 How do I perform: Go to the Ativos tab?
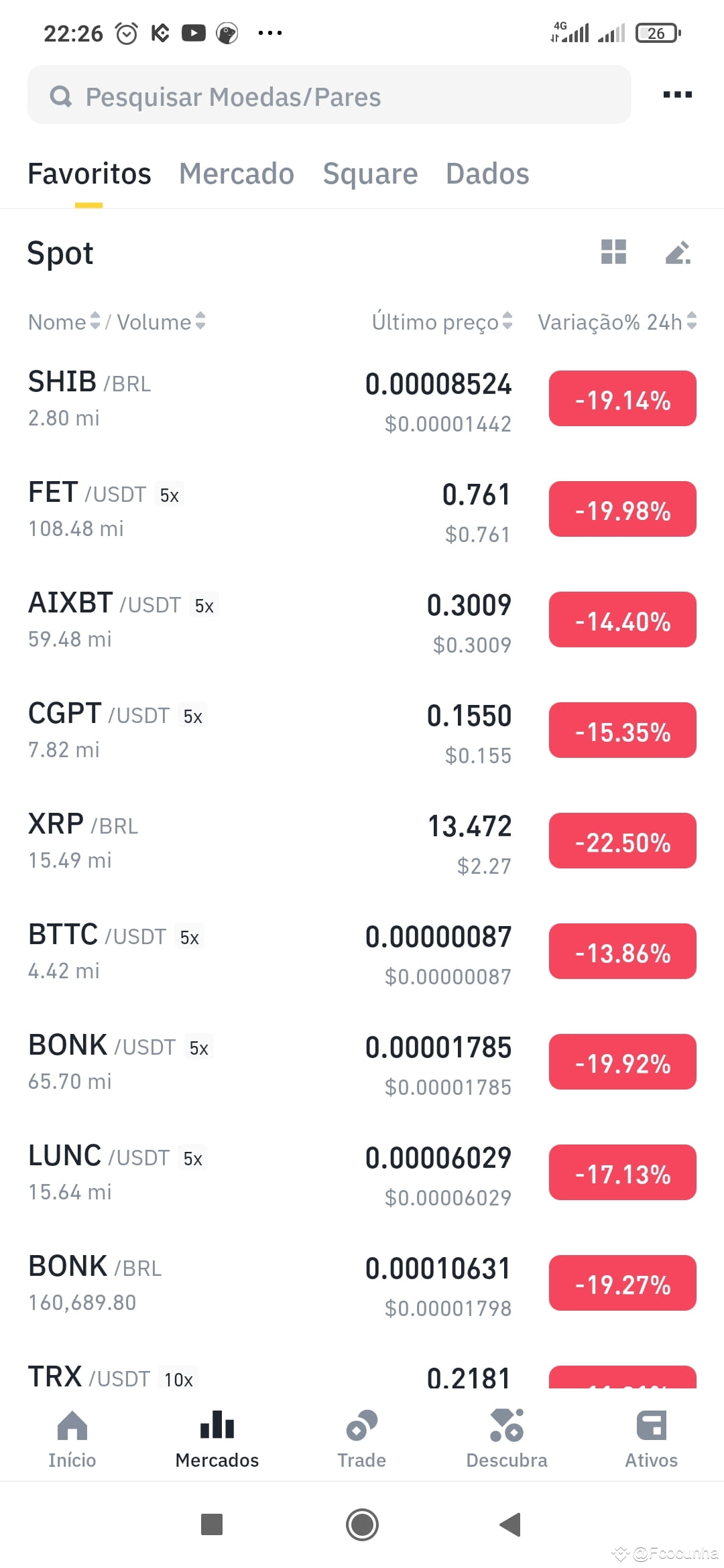pos(652,1438)
